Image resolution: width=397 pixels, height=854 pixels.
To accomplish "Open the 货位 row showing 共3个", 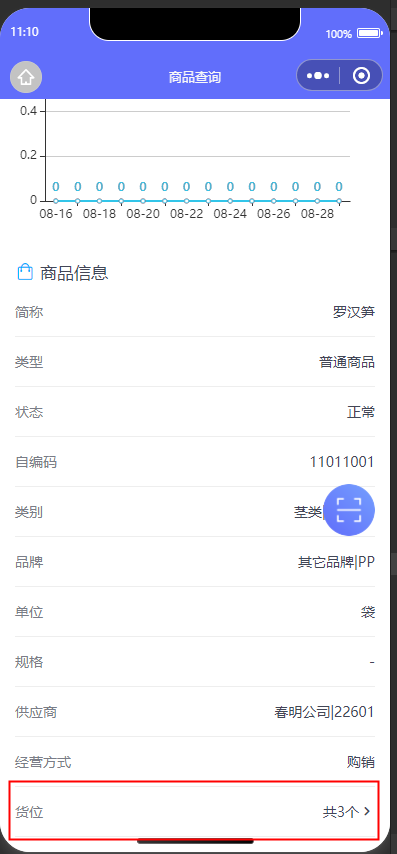I will point(194,812).
